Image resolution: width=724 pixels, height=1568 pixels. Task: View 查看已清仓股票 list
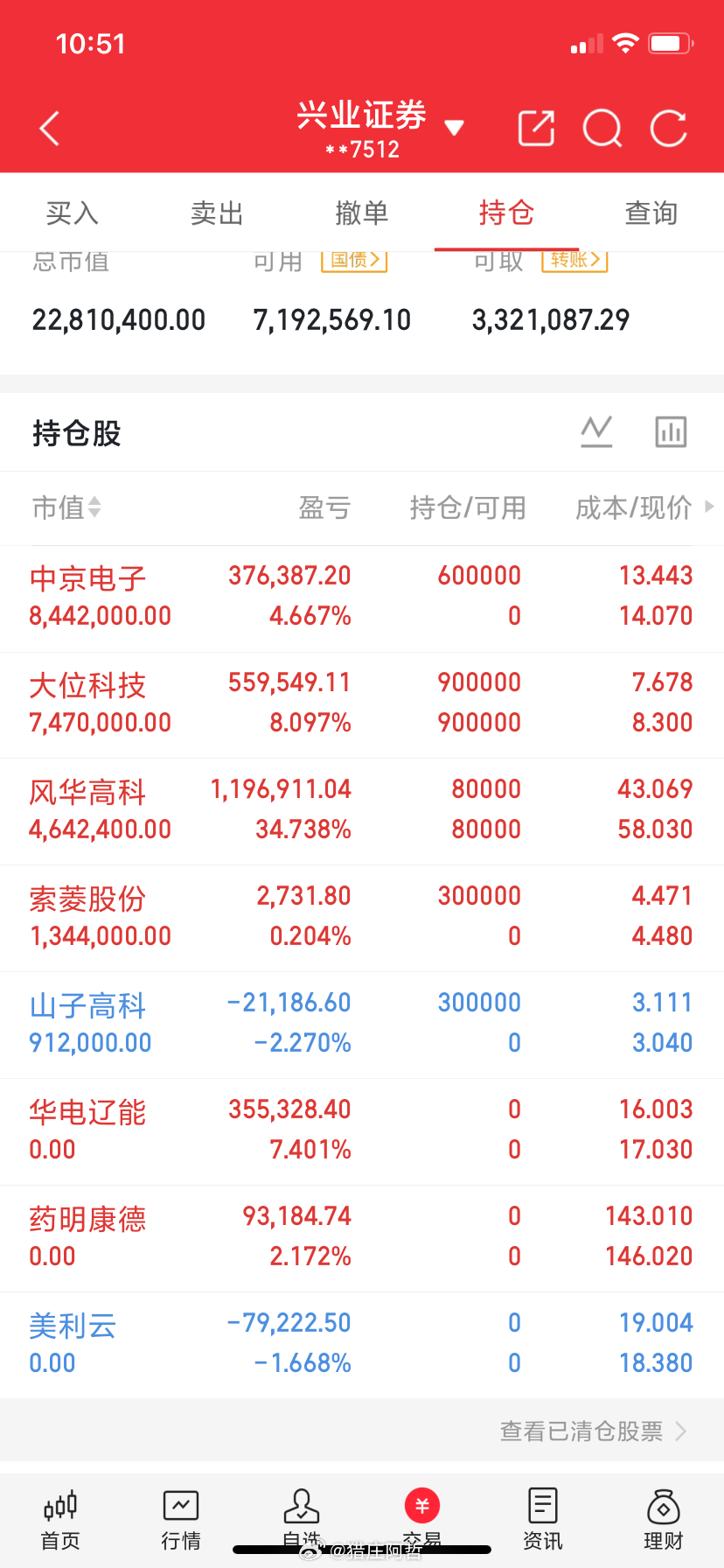point(593,1431)
